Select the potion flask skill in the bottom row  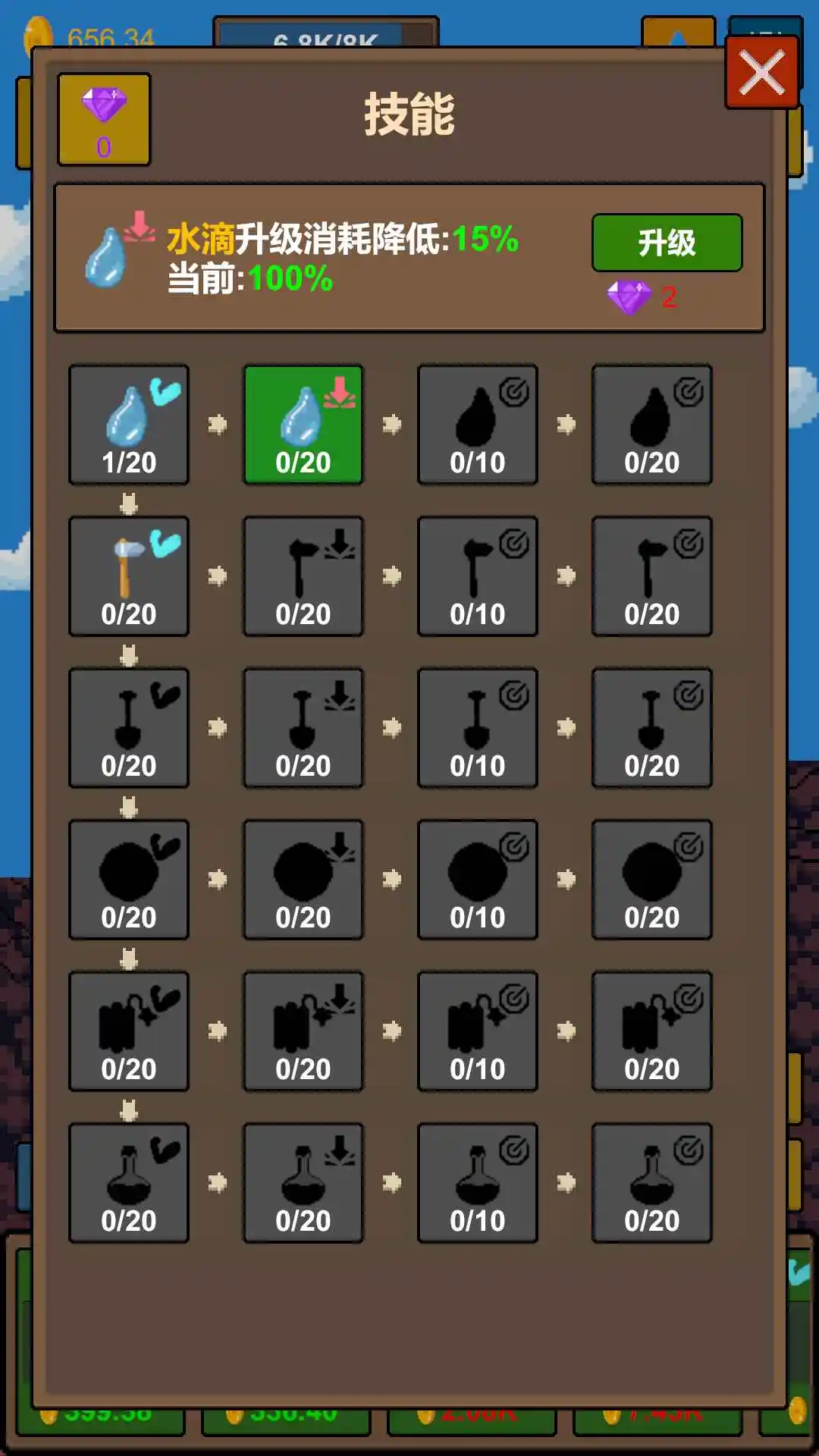(128, 1183)
